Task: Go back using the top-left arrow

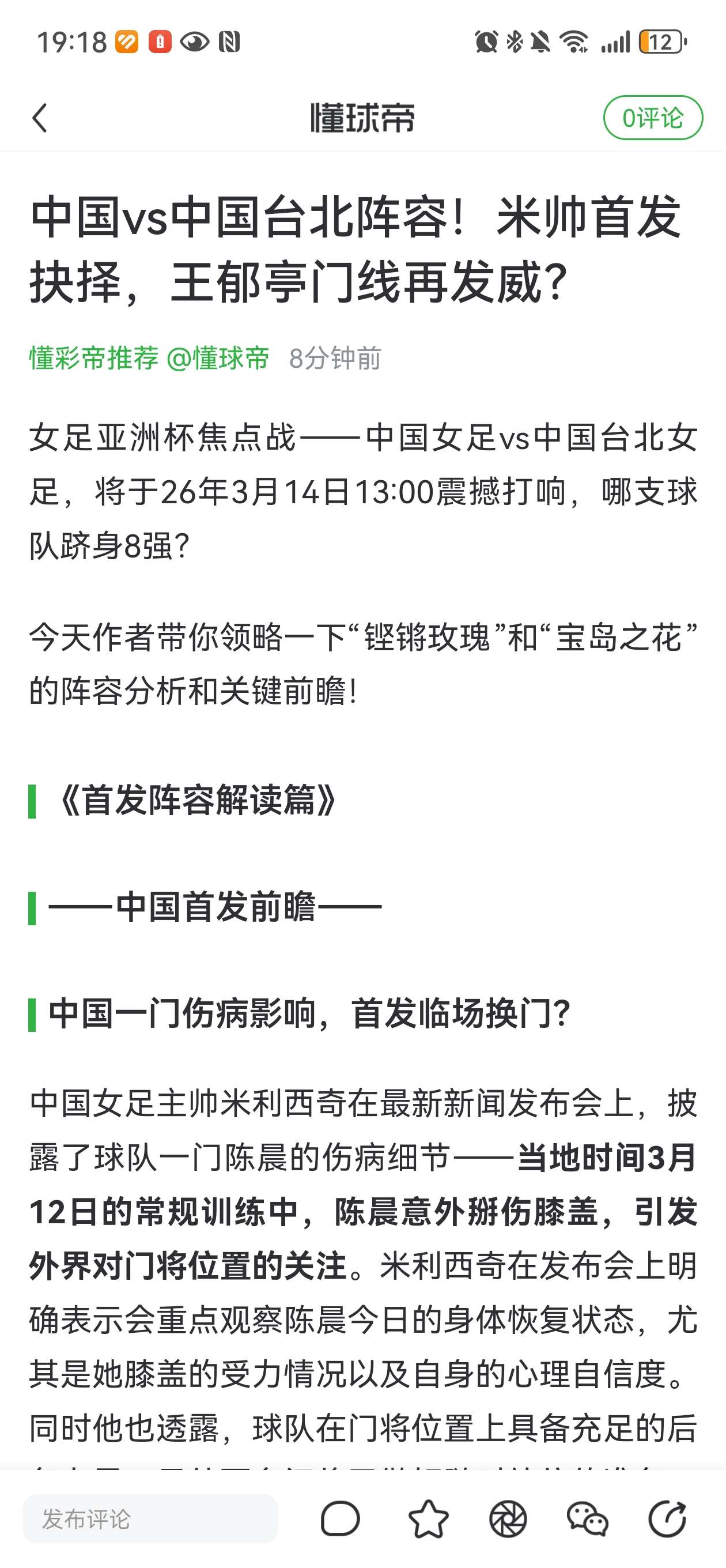Action: tap(40, 118)
